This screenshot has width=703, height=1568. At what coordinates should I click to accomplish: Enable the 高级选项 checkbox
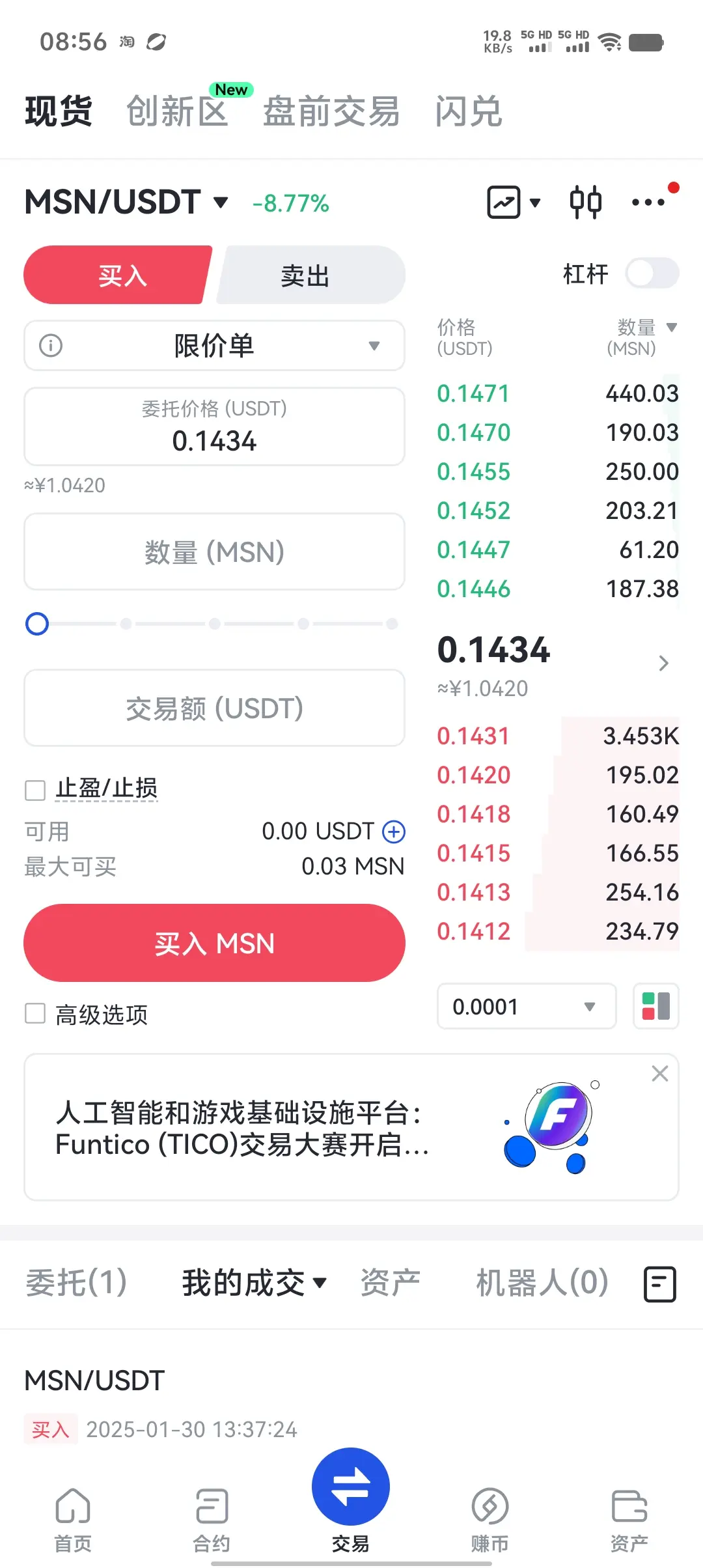coord(35,1014)
